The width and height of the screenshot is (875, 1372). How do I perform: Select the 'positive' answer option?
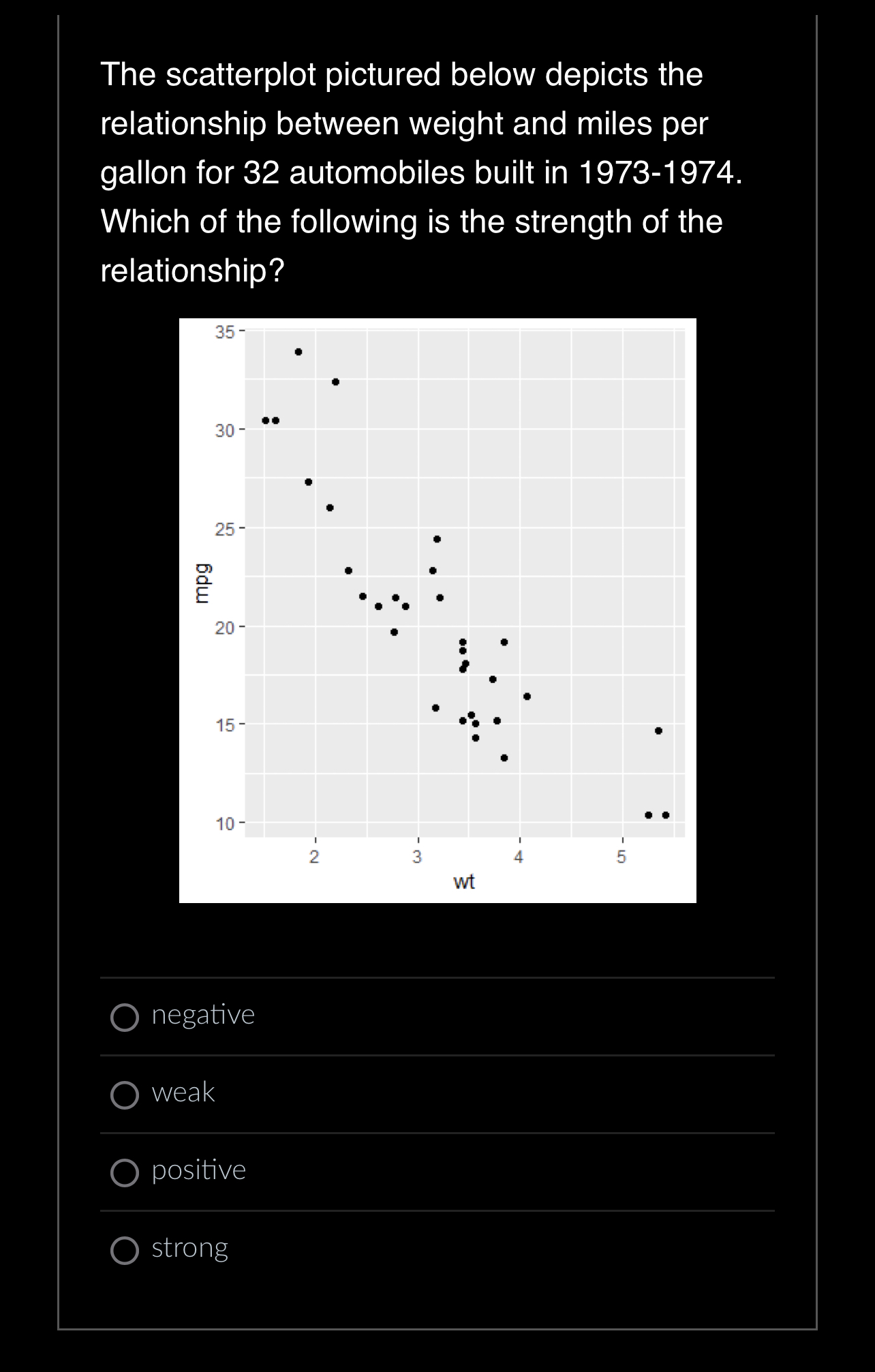coord(199,1170)
